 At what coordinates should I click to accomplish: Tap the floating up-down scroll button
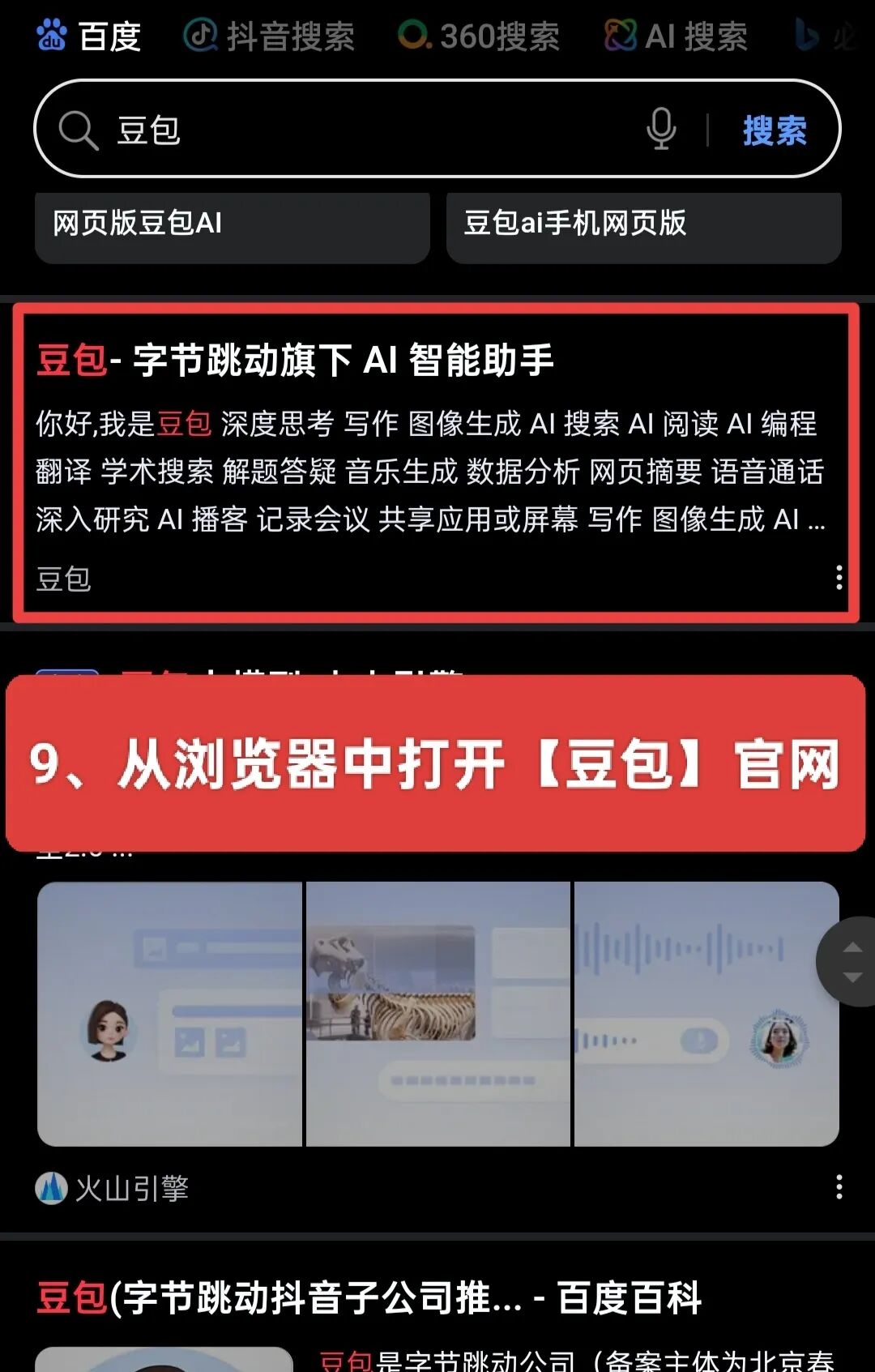click(x=851, y=962)
